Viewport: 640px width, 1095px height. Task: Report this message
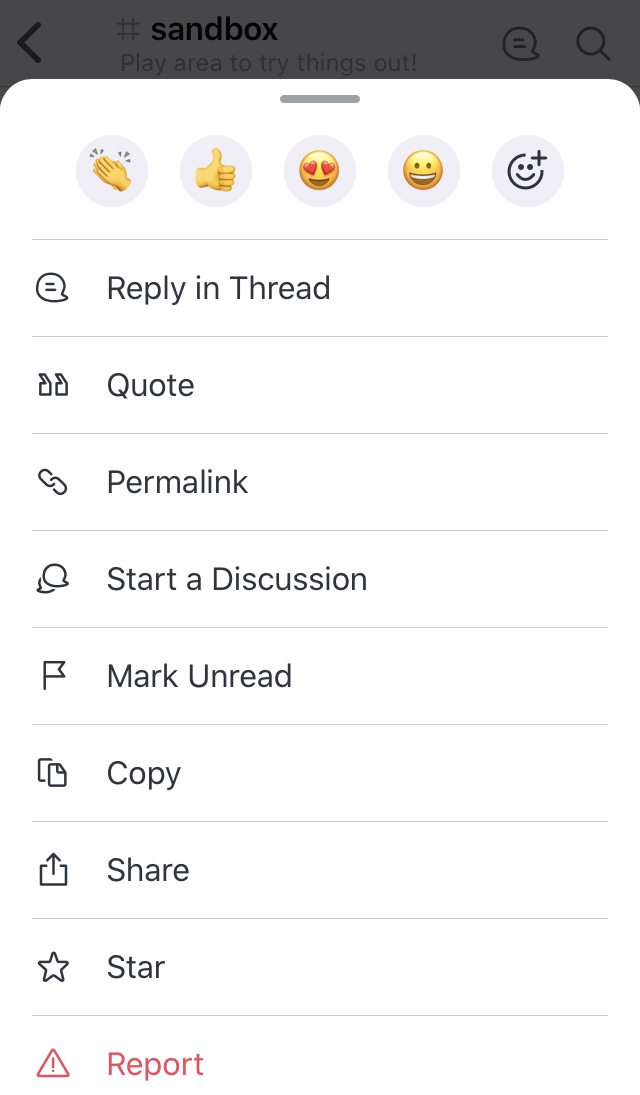[x=155, y=1064]
